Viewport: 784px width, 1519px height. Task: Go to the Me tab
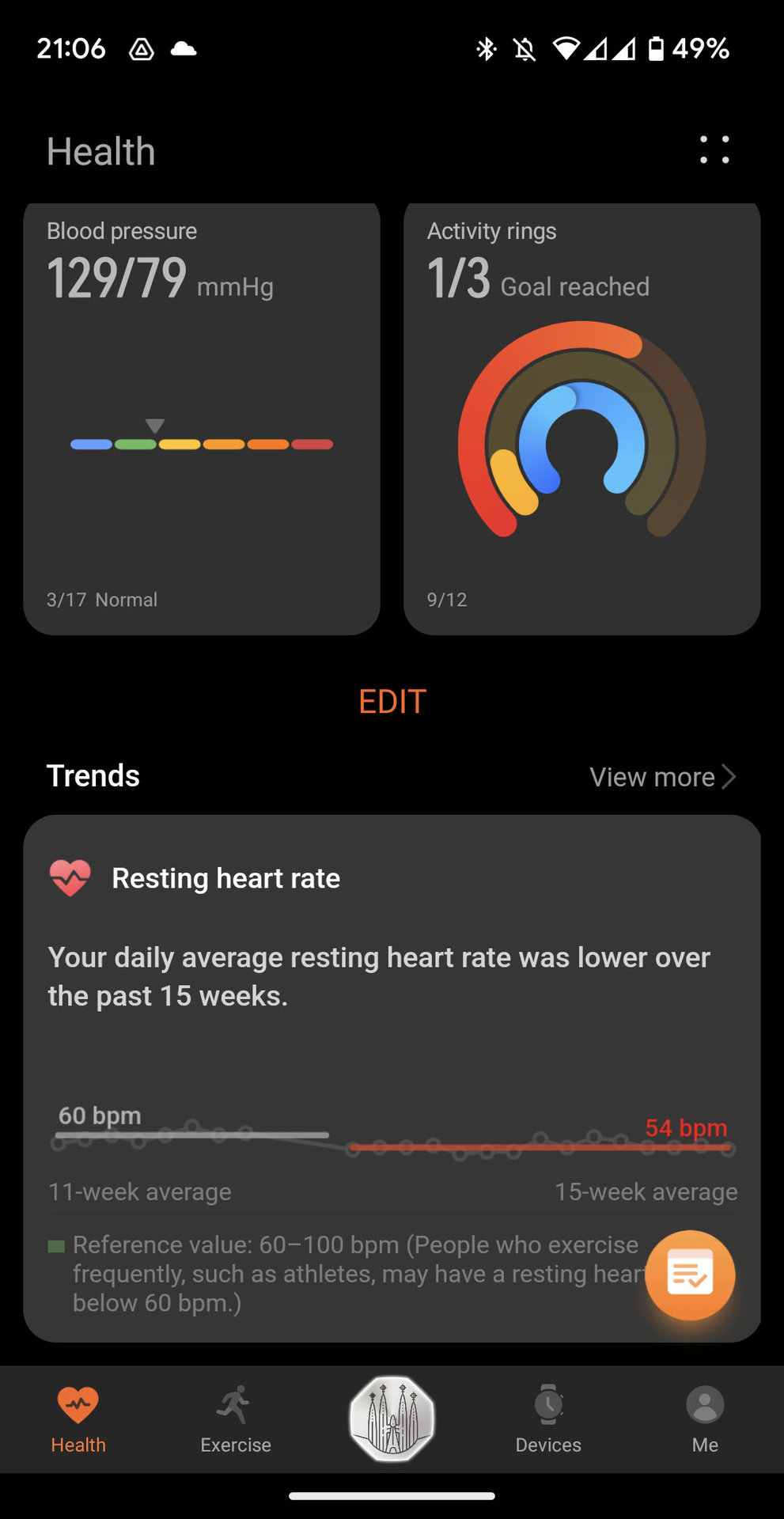tap(704, 1420)
